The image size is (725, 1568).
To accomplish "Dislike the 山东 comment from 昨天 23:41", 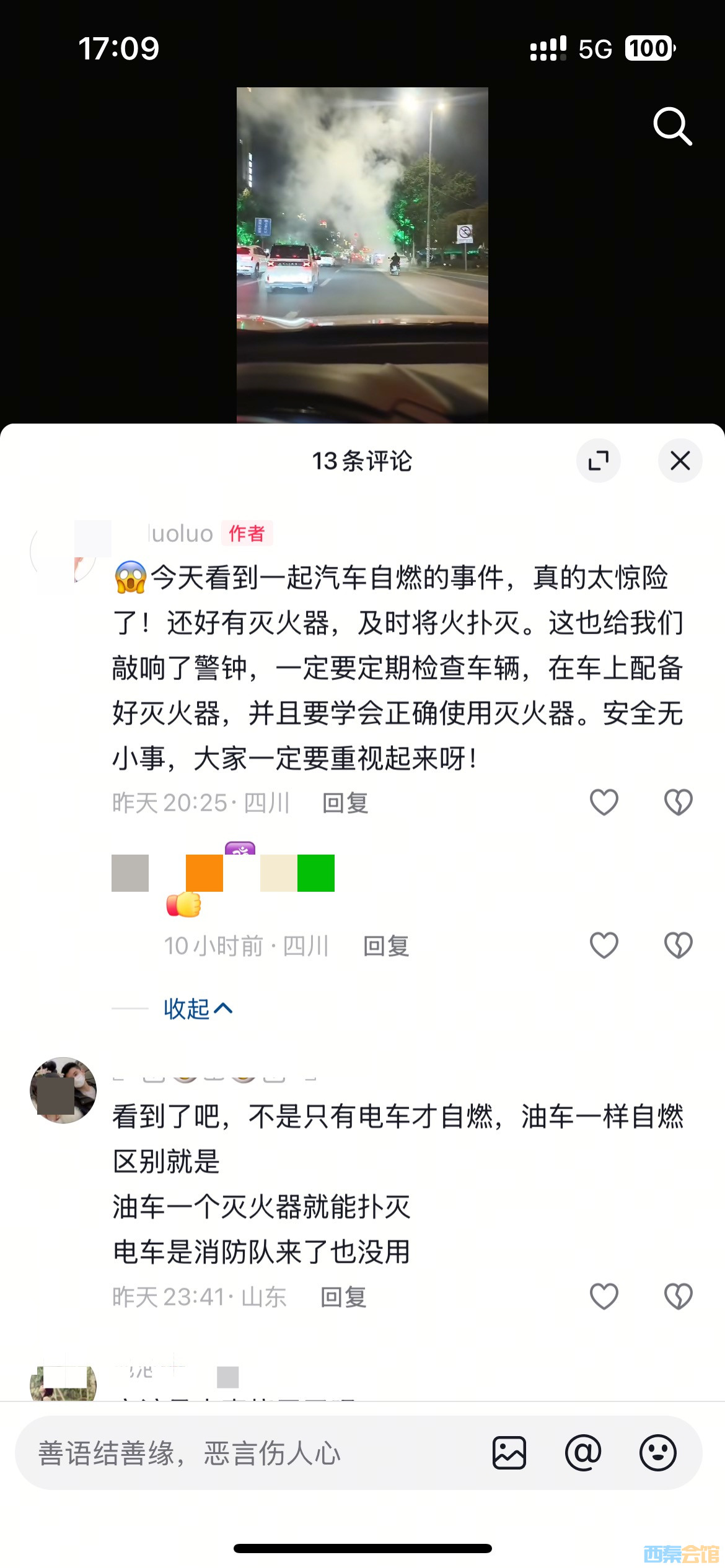I will (678, 1296).
